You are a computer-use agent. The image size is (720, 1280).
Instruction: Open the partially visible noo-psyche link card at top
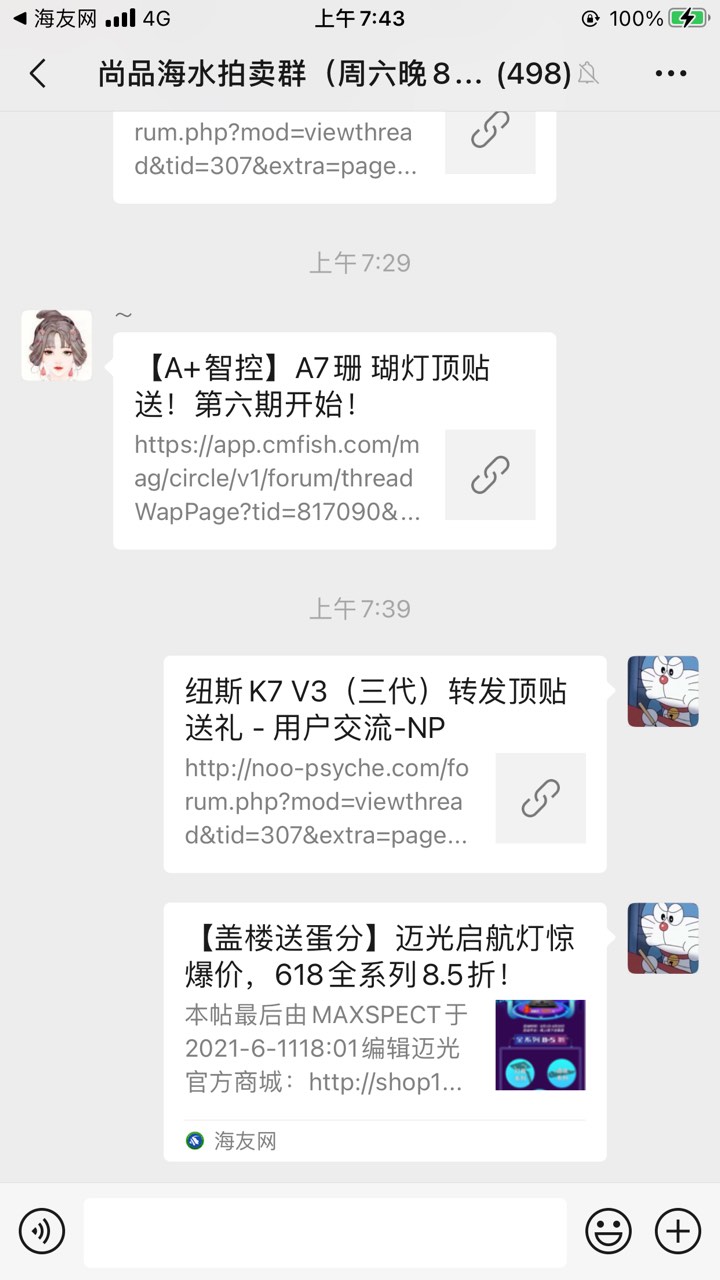point(334,150)
